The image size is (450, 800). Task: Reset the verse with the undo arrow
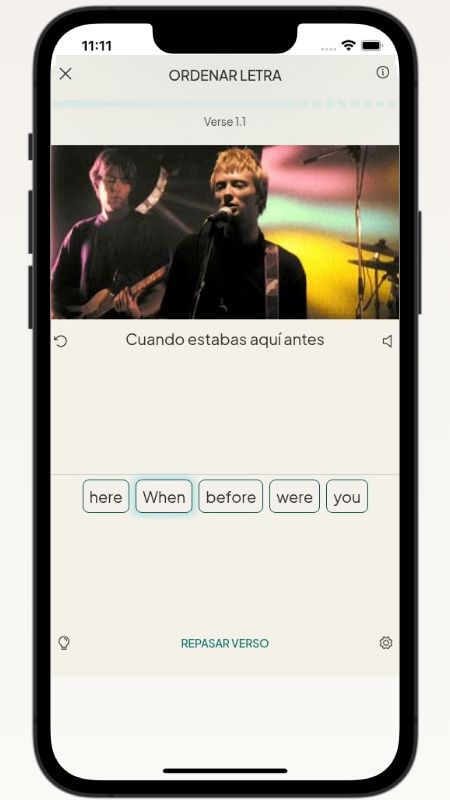click(61, 341)
